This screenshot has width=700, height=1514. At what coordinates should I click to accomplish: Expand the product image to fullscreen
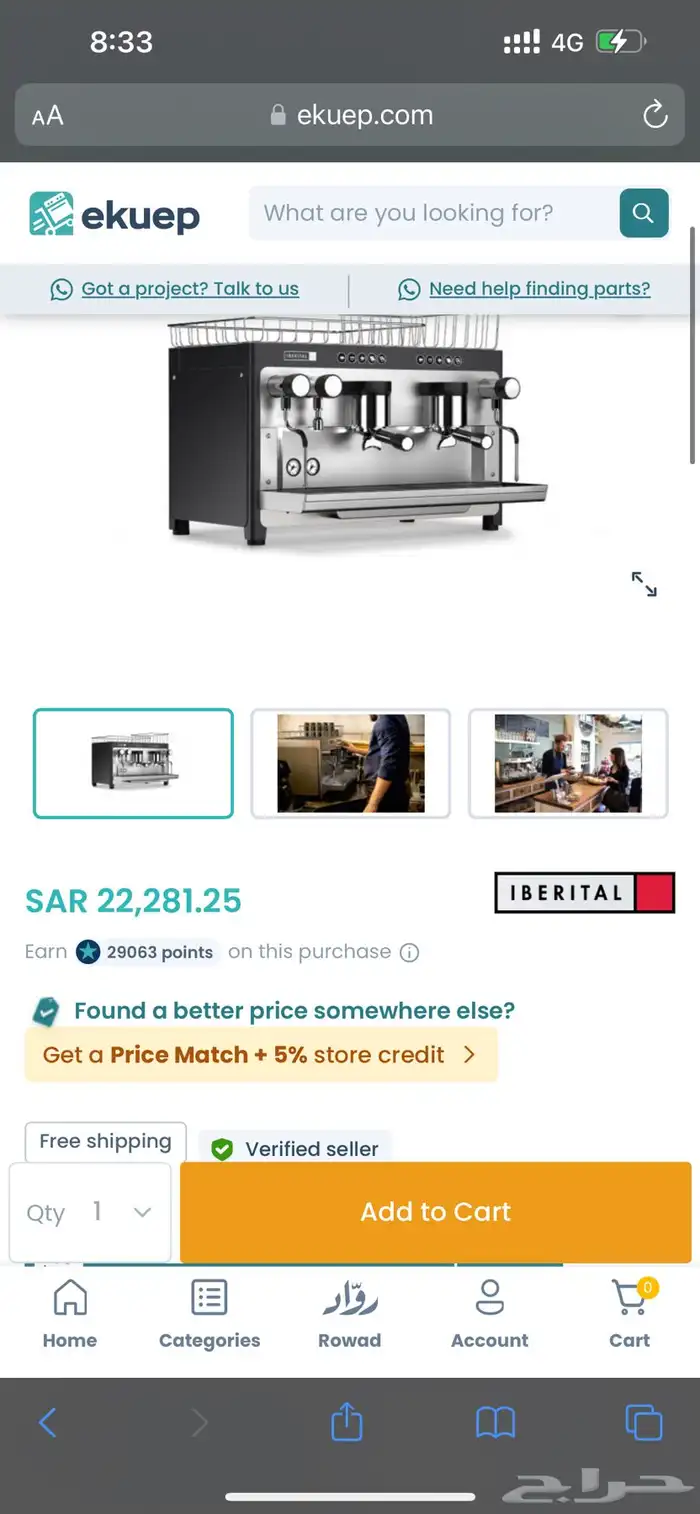tap(644, 584)
